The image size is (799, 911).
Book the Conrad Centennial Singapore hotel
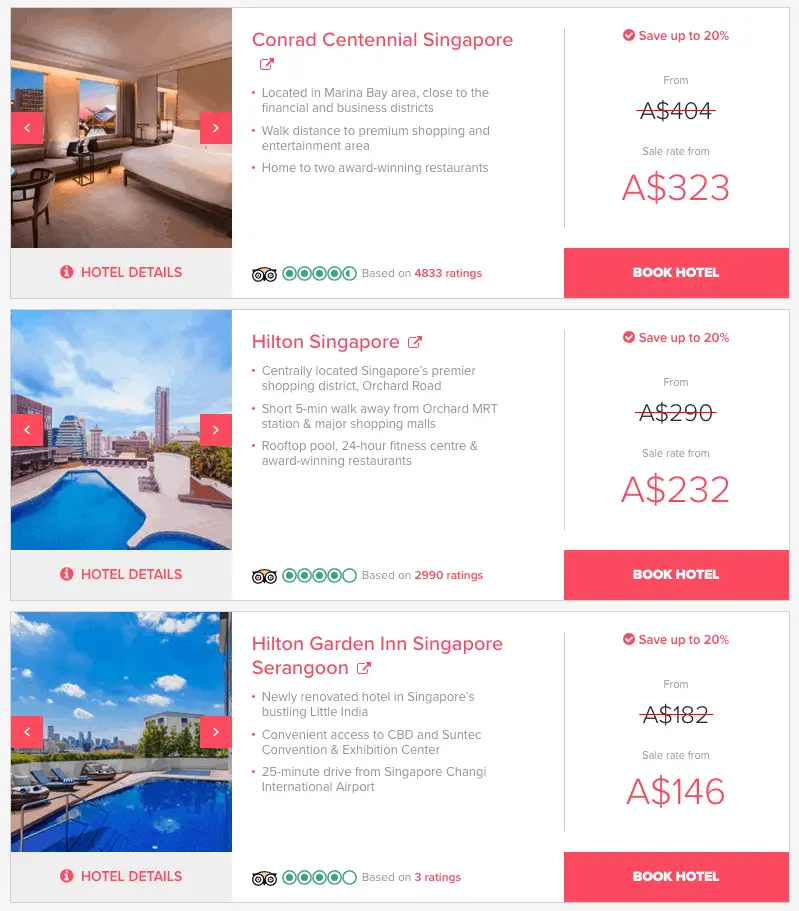(676, 272)
